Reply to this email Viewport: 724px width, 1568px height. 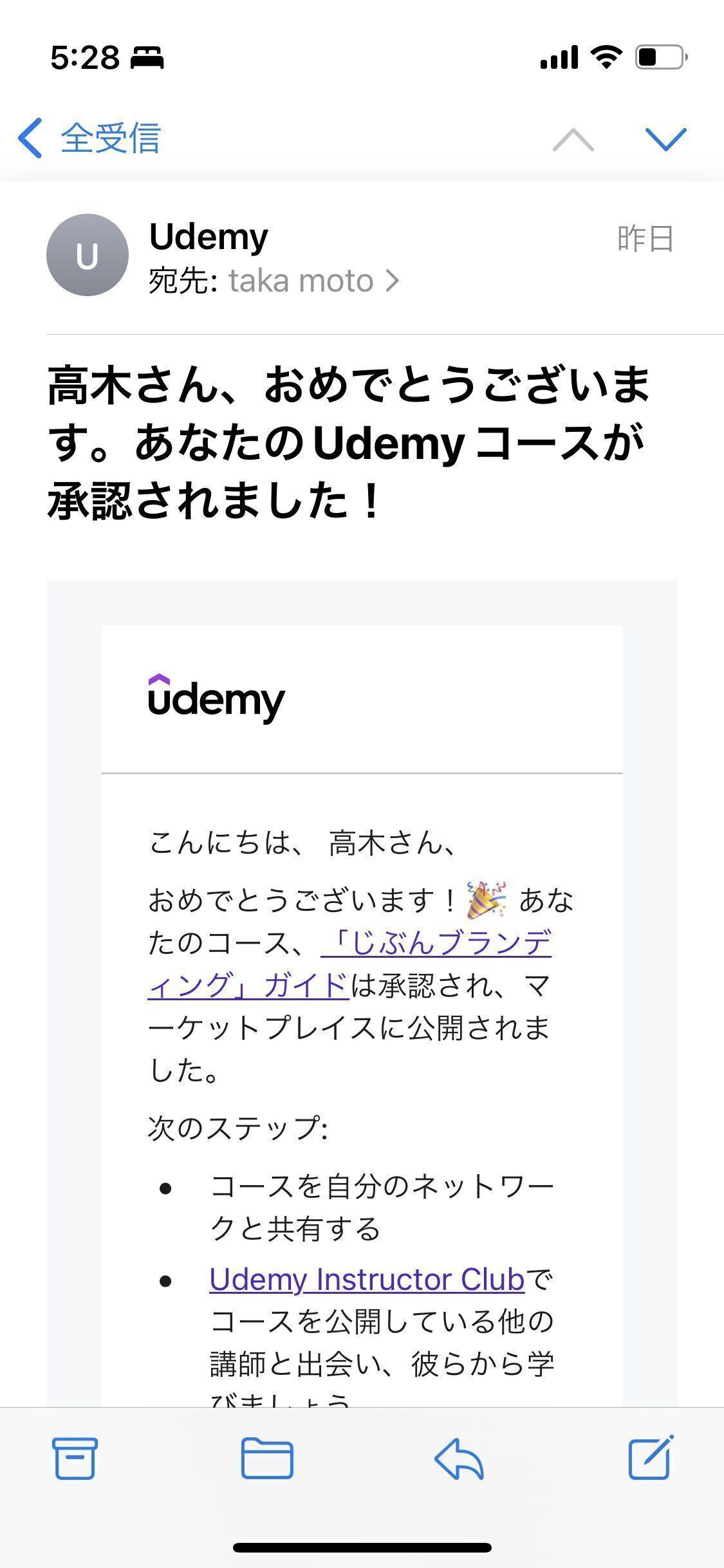click(x=459, y=1459)
